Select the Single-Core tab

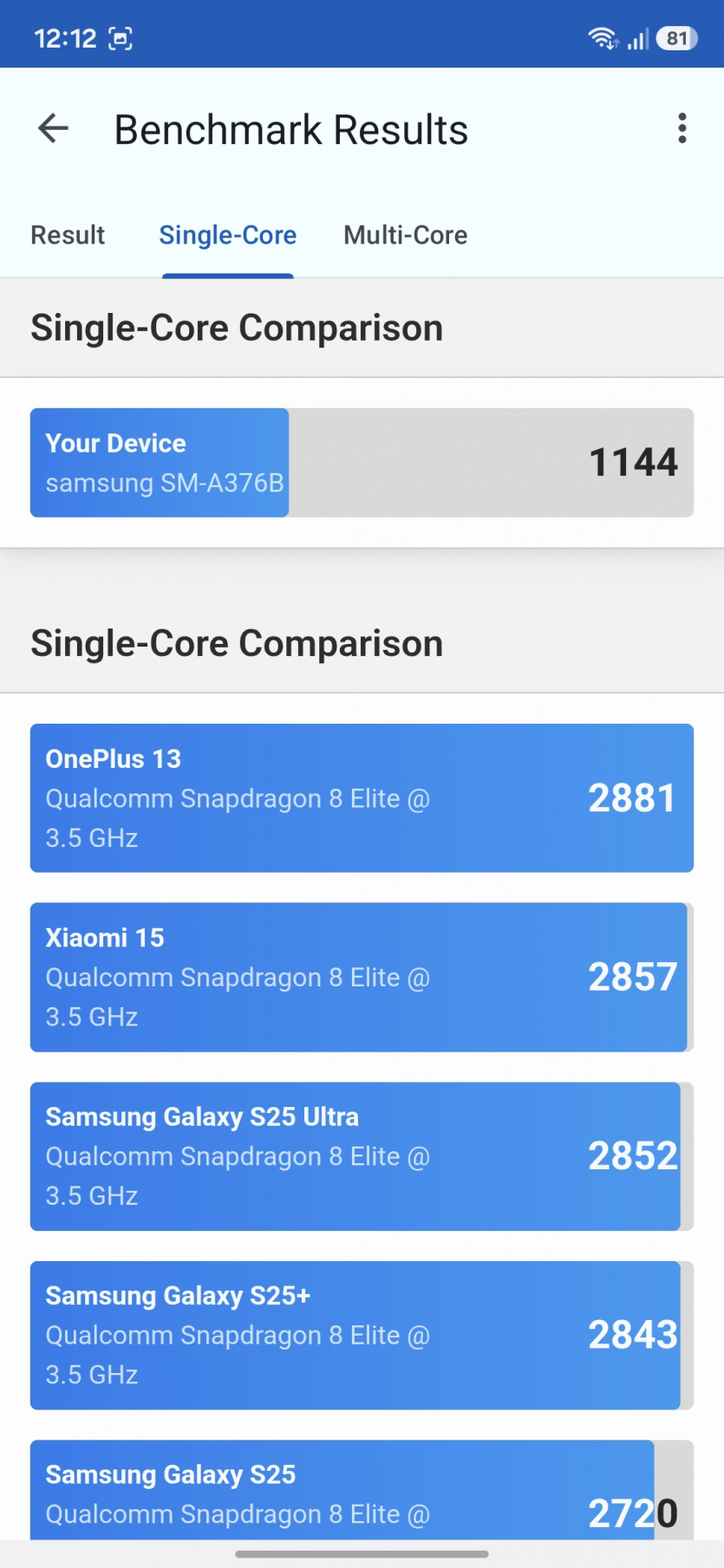pos(227,235)
